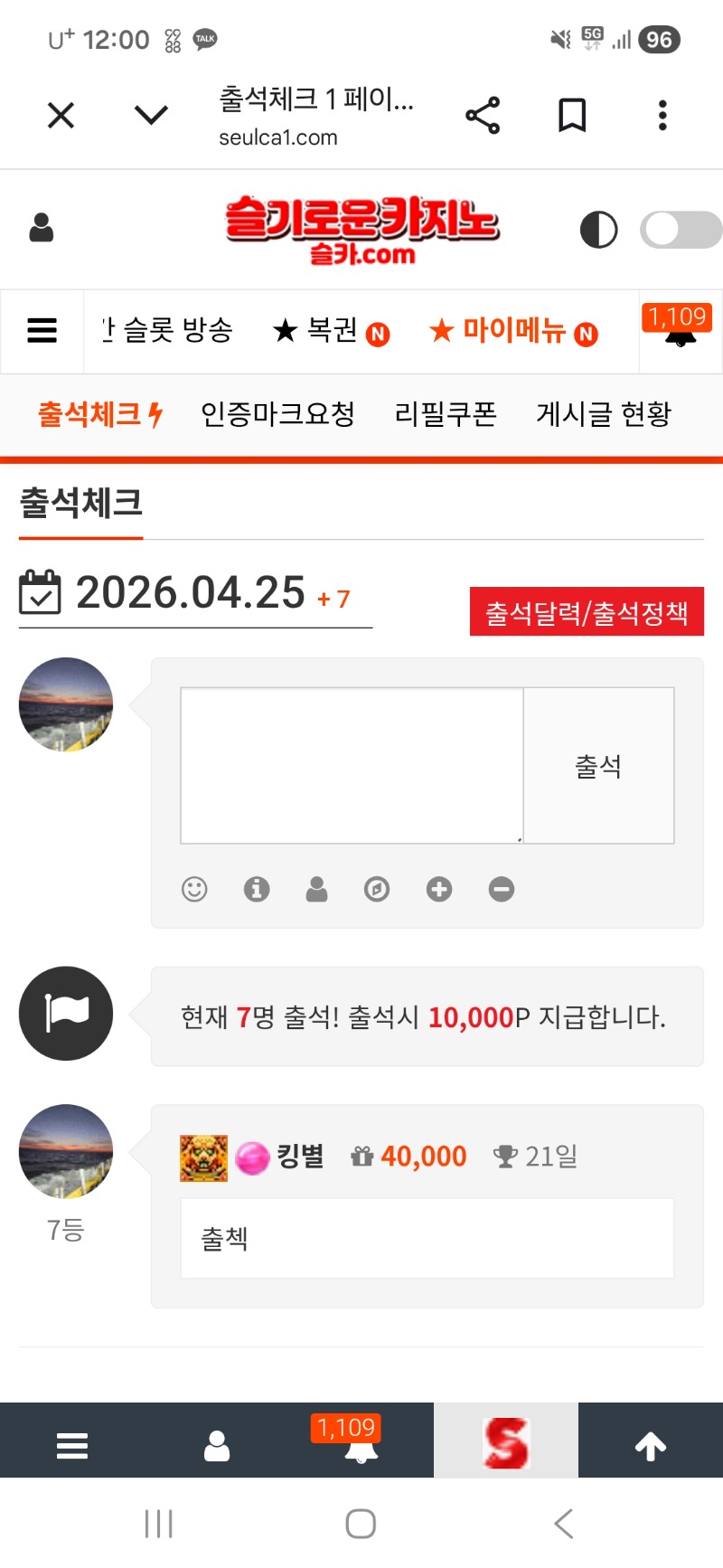The image size is (723, 1568).
Task: Switch to 인증마크요청 tab
Action: [277, 414]
